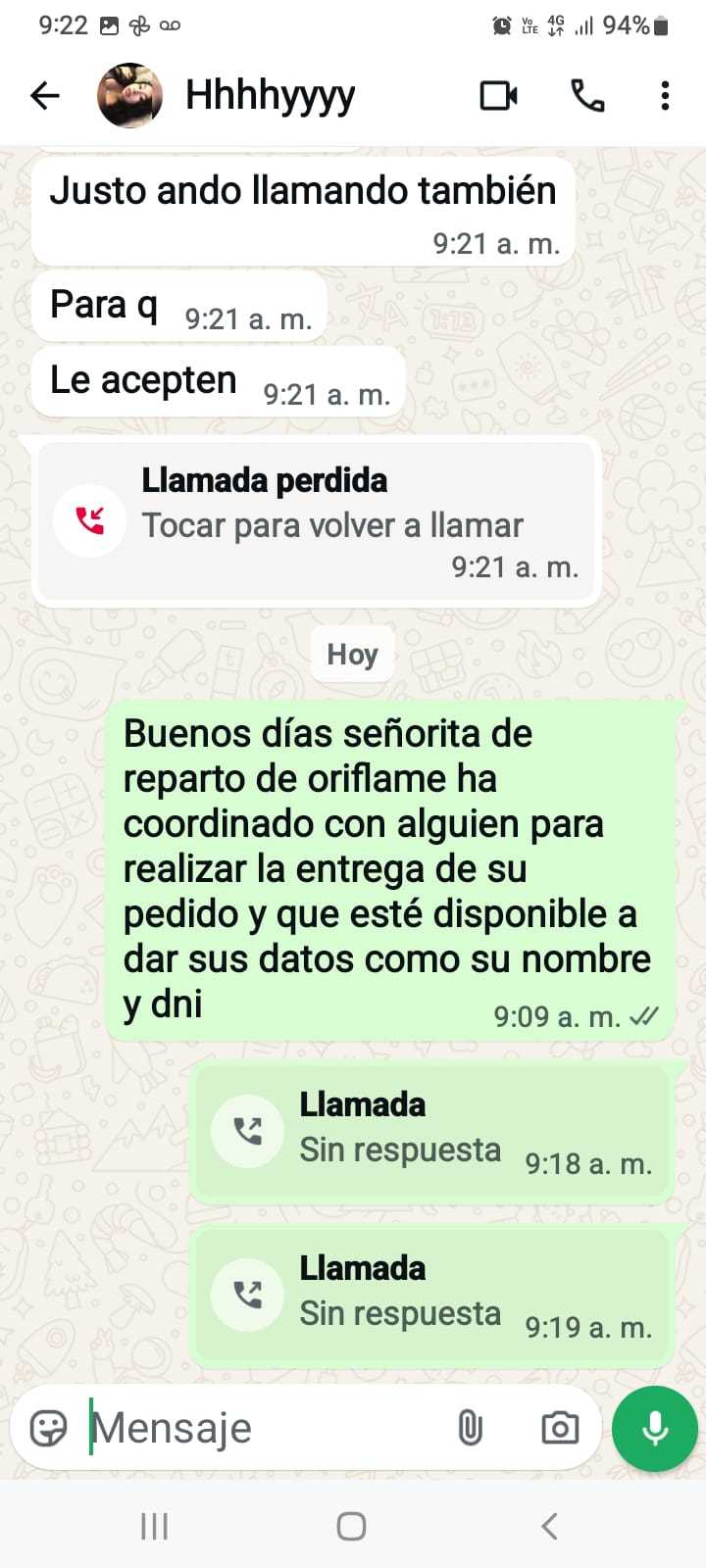Open the three-dot overflow menu
Image resolution: width=706 pixels, height=1568 pixels.
[665, 95]
